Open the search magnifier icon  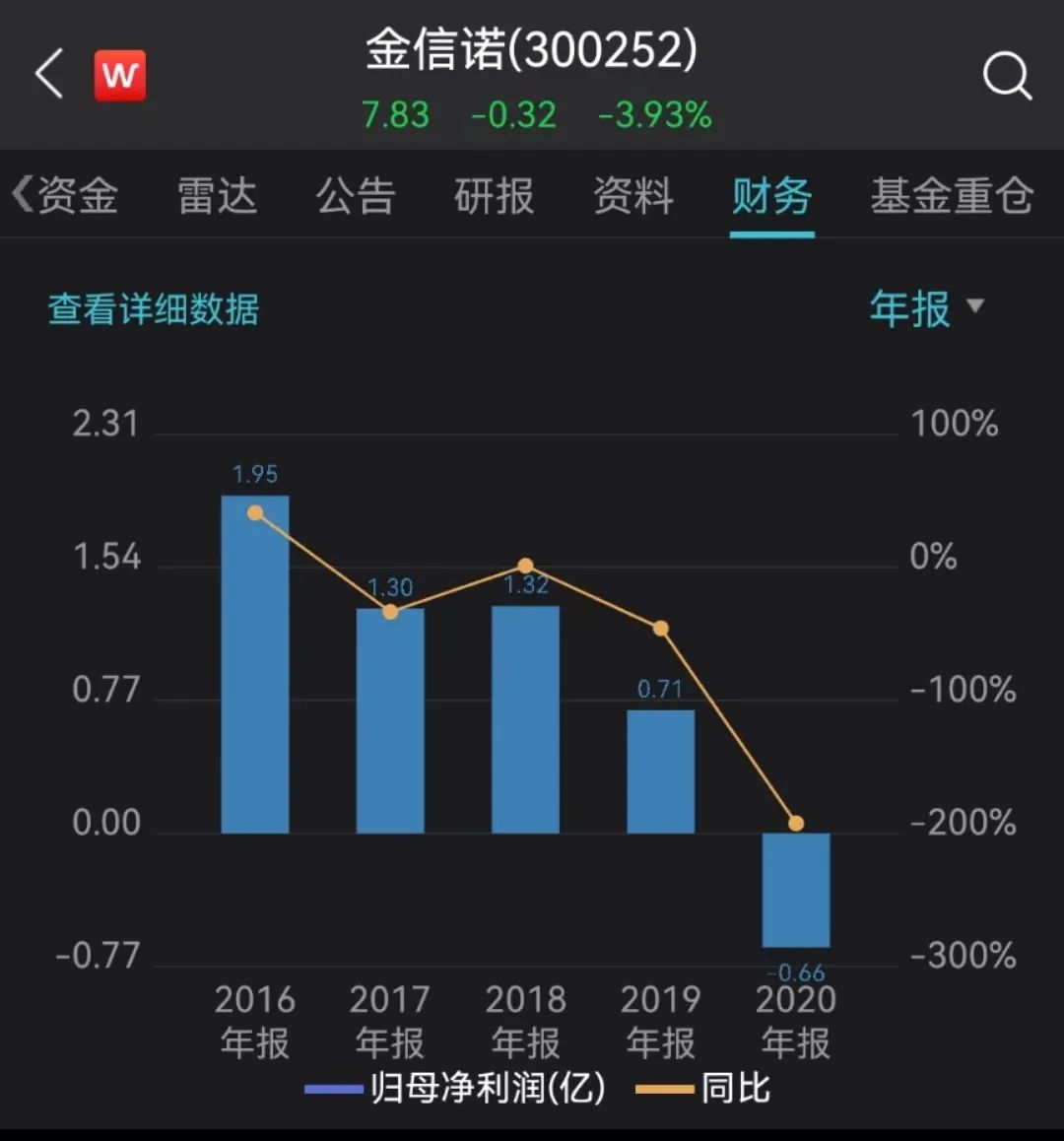1007,74
